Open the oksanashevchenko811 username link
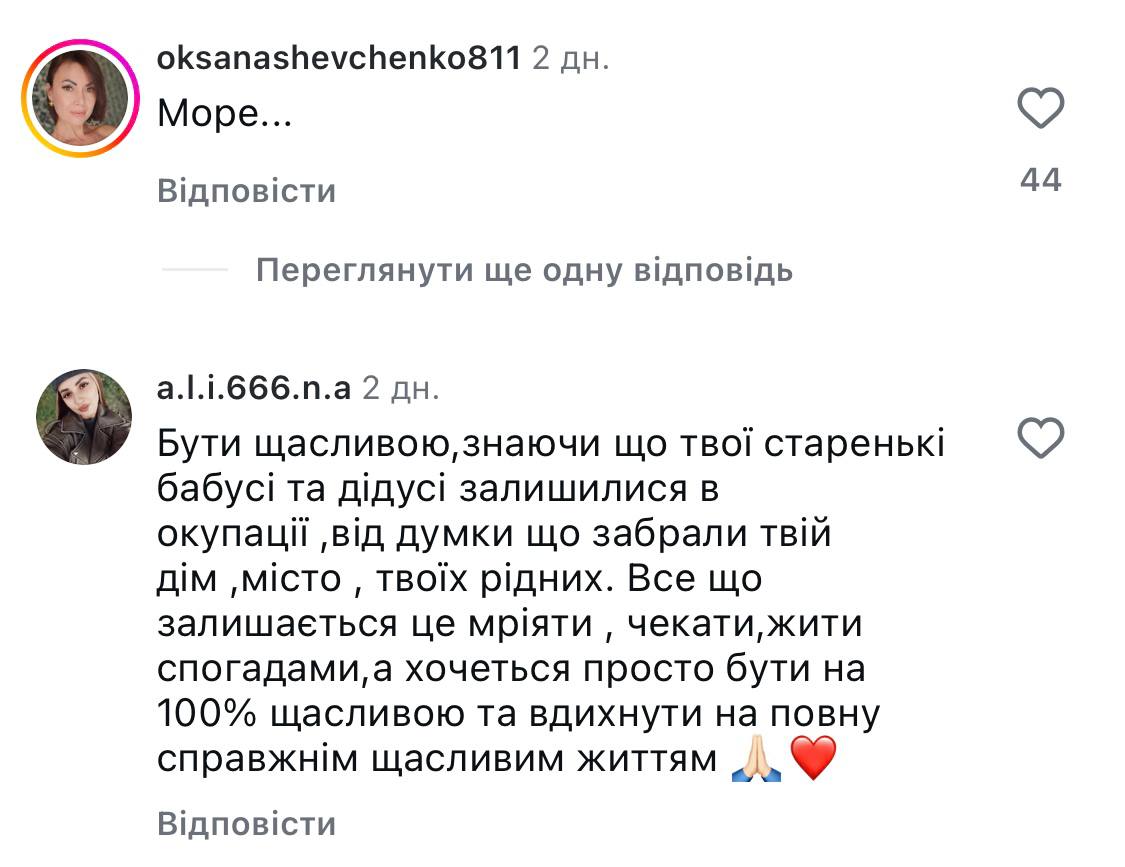 (x=339, y=59)
